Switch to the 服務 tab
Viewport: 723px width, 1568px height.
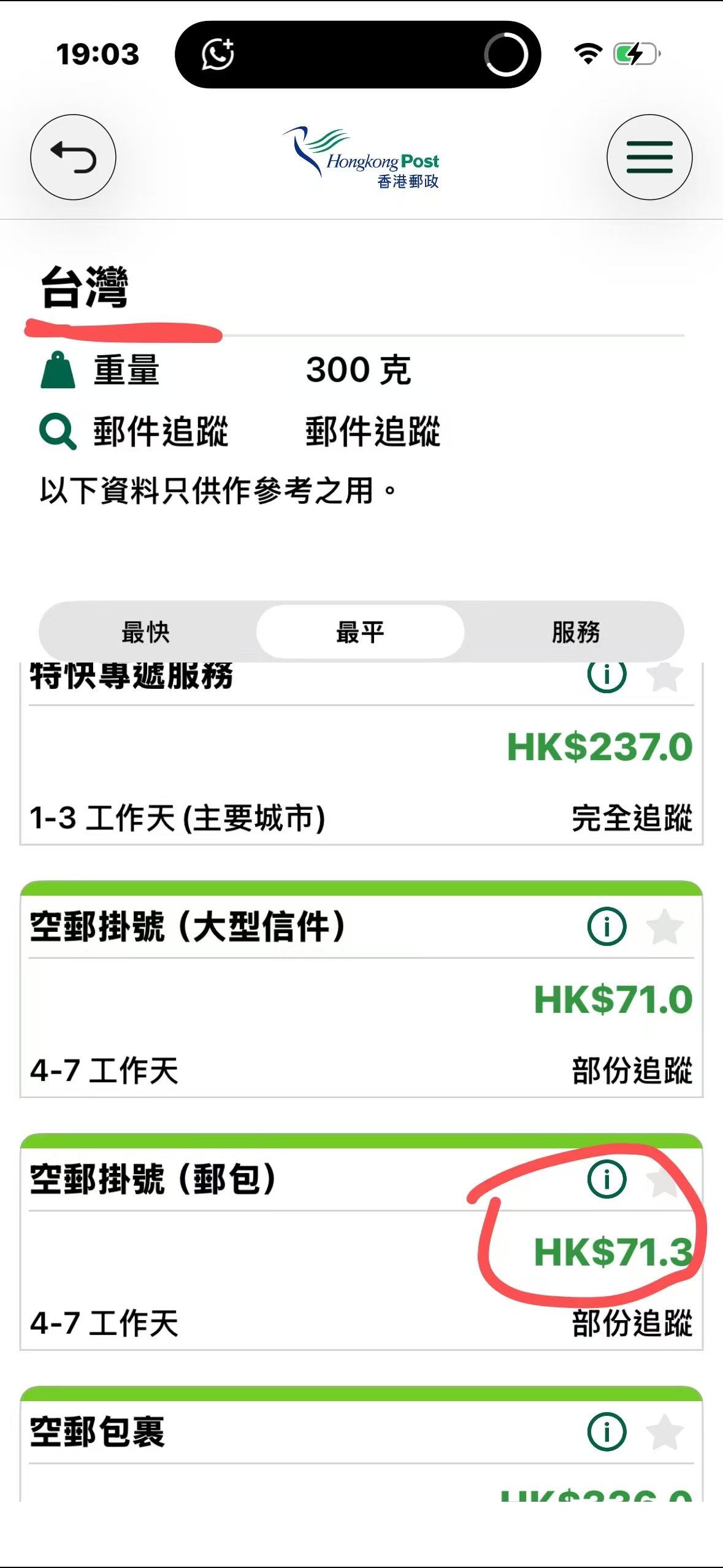click(x=575, y=632)
